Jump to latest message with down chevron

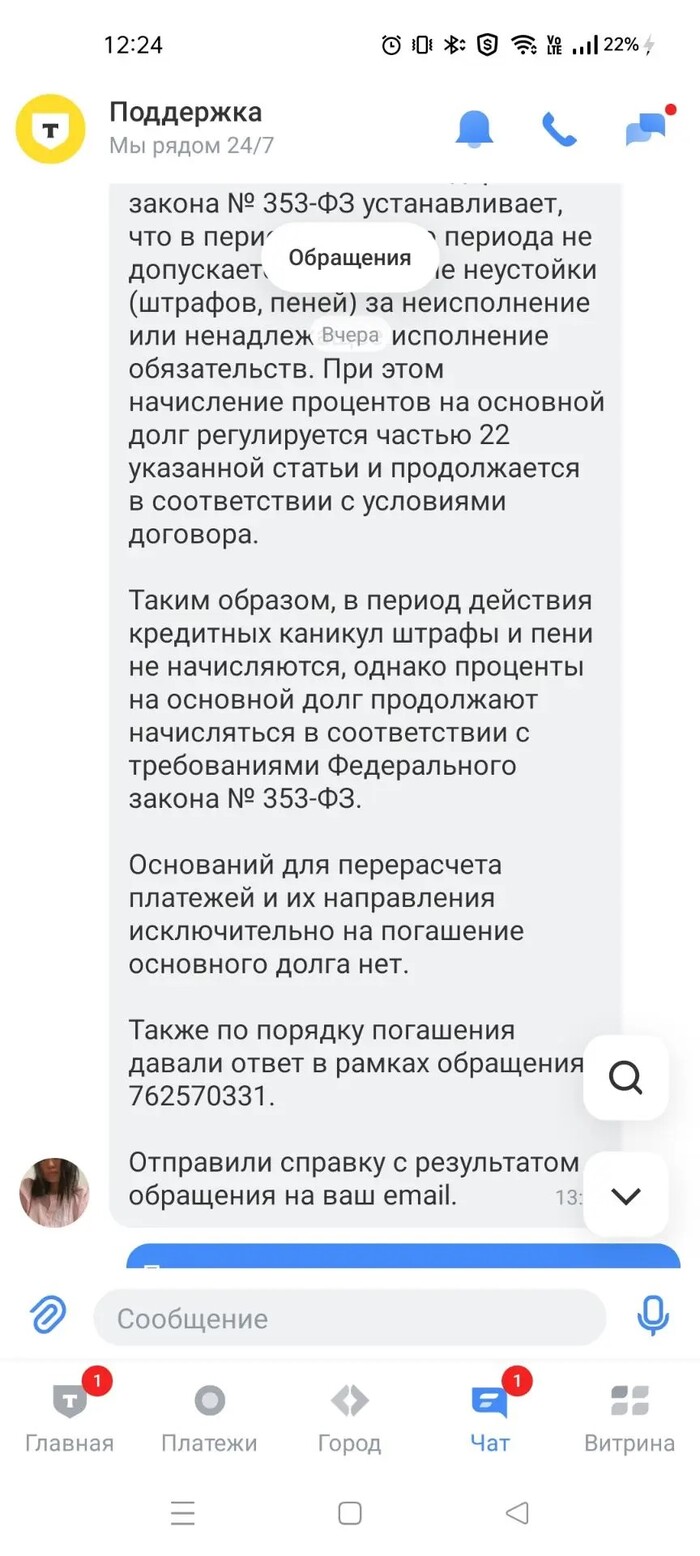pyautogui.click(x=626, y=1195)
